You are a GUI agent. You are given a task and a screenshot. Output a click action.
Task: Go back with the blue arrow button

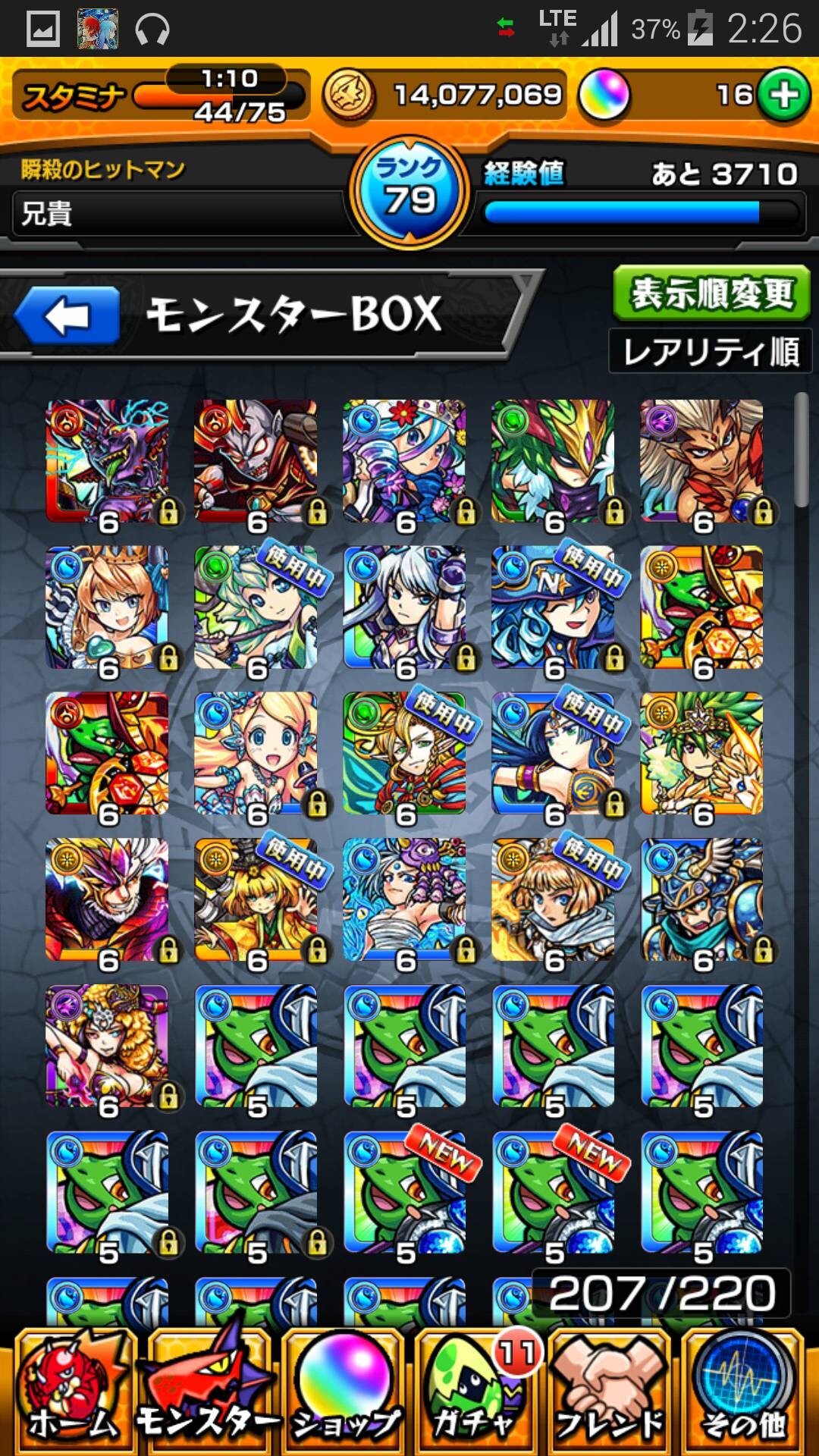[x=67, y=315]
